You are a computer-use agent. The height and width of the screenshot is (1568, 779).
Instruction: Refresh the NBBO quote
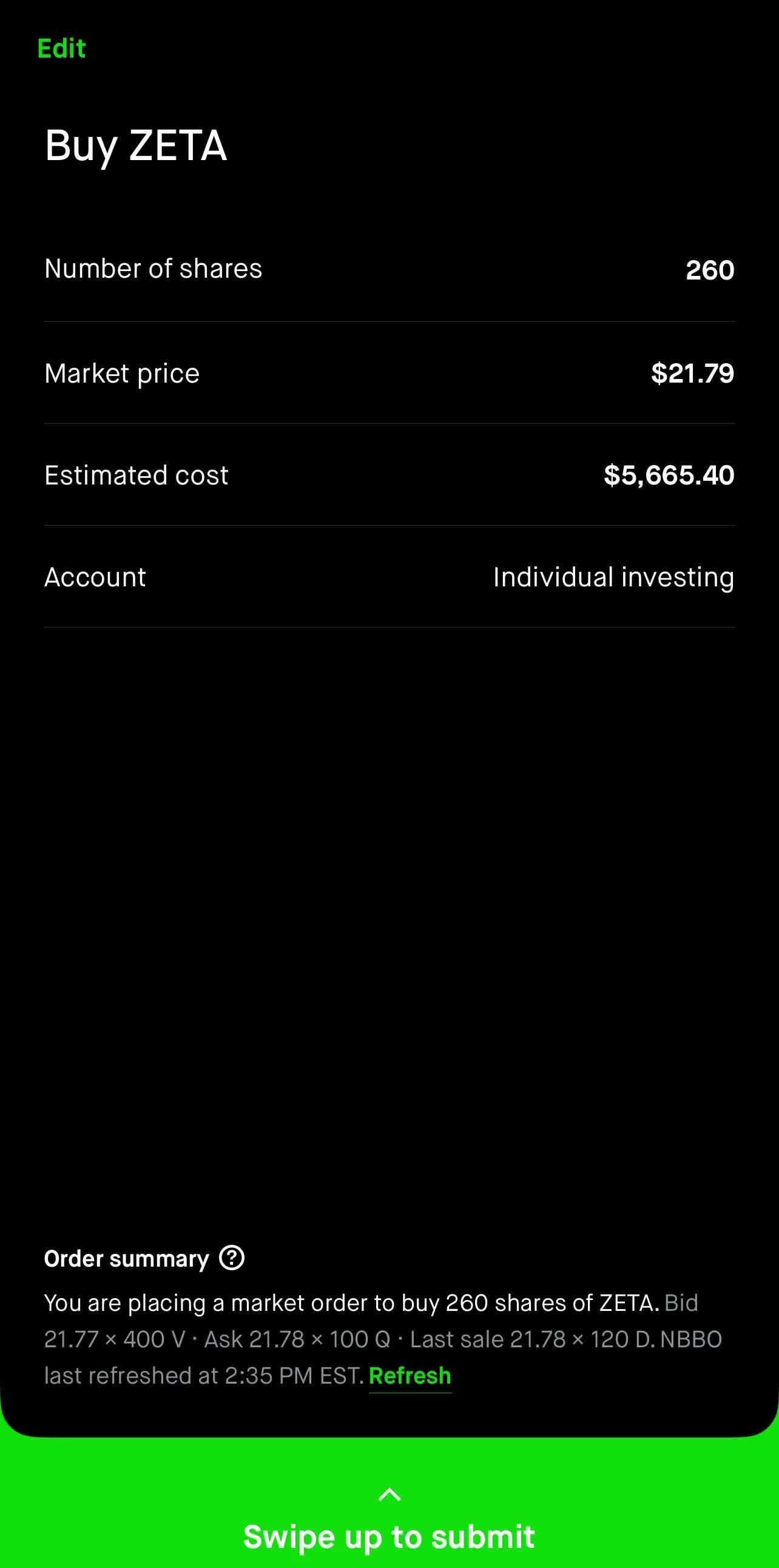(410, 1376)
